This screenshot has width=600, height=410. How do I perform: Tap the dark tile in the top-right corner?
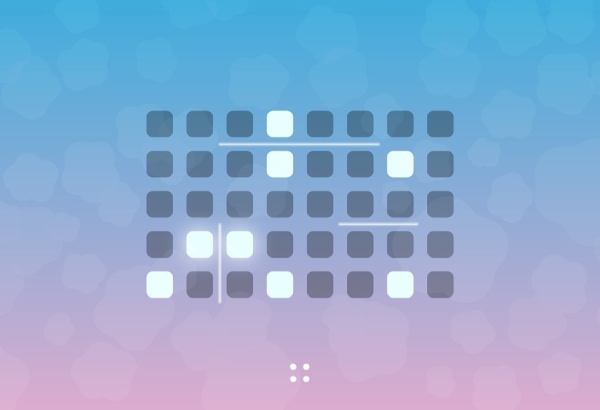[440, 124]
